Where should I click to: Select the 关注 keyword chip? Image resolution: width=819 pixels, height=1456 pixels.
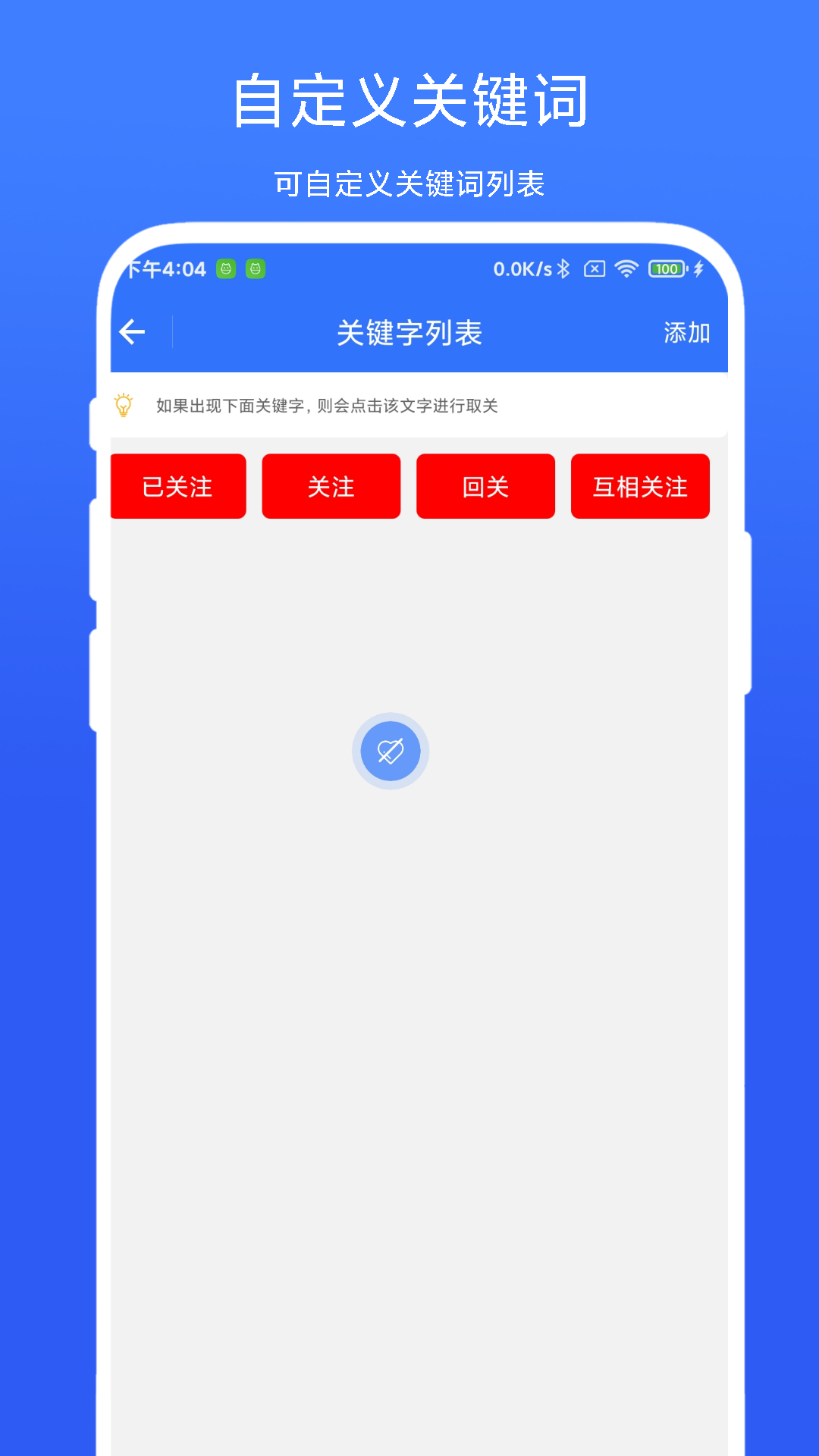point(331,485)
